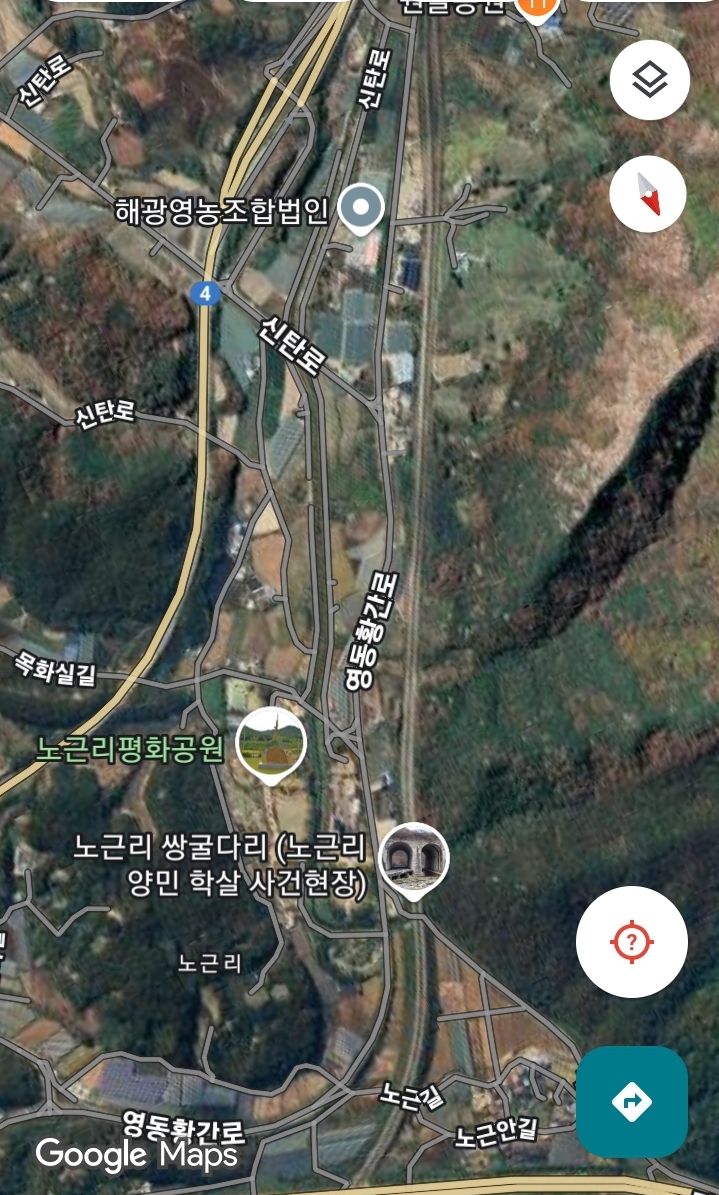Select the 해광영농조합법인 place marker

361,209
